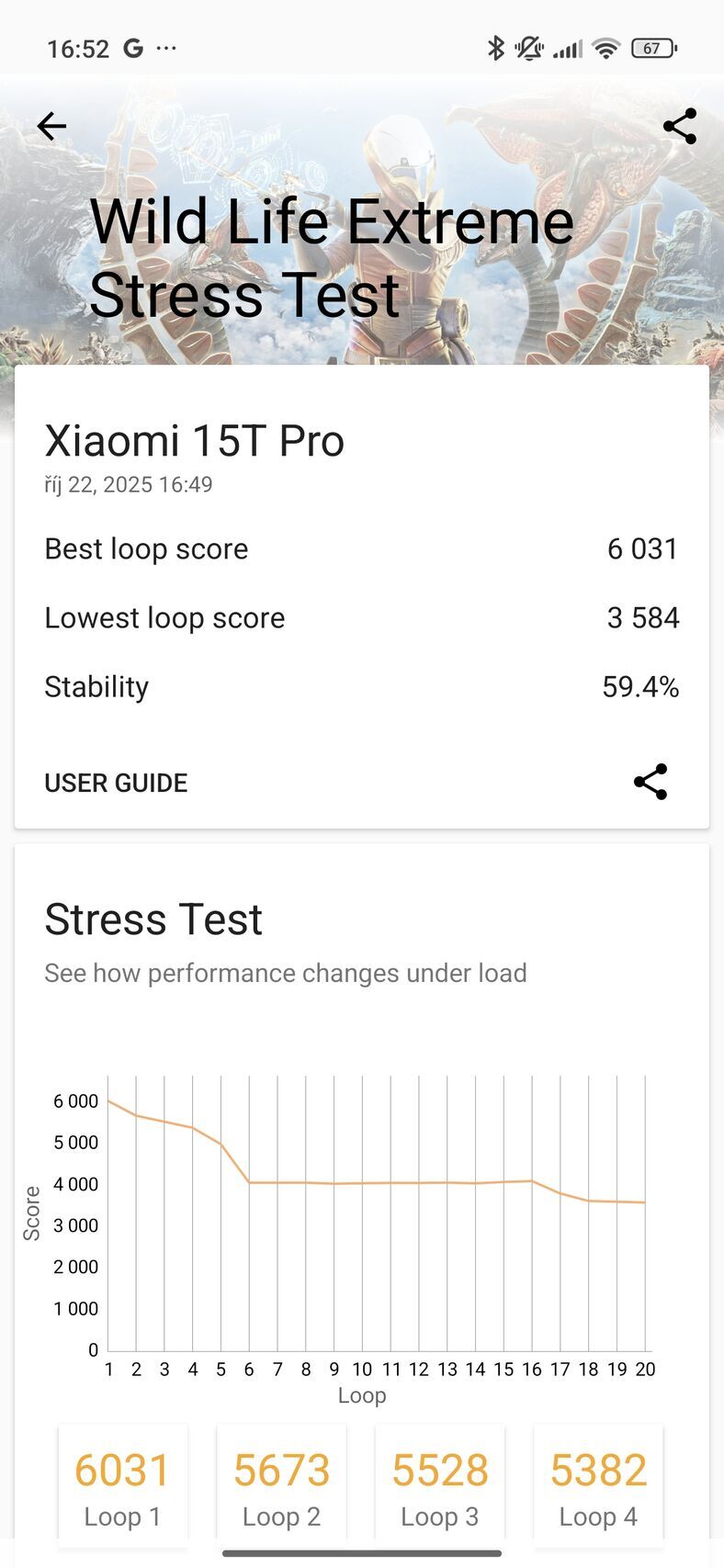Viewport: 724px width, 1568px height.
Task: Tap the cellular signal strength icon
Action: [x=568, y=47]
